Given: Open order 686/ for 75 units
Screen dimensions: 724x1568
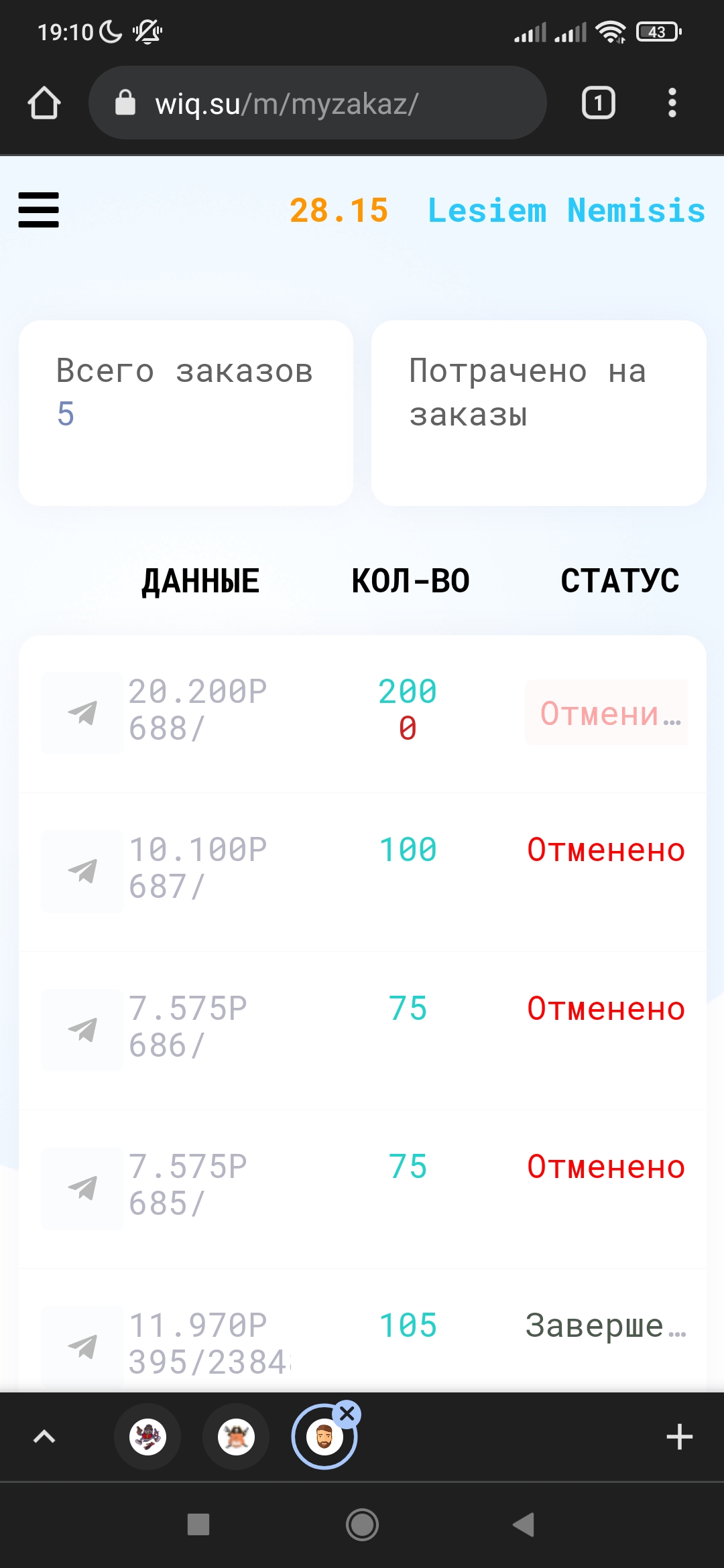Looking at the screenshot, I should point(188,1027).
